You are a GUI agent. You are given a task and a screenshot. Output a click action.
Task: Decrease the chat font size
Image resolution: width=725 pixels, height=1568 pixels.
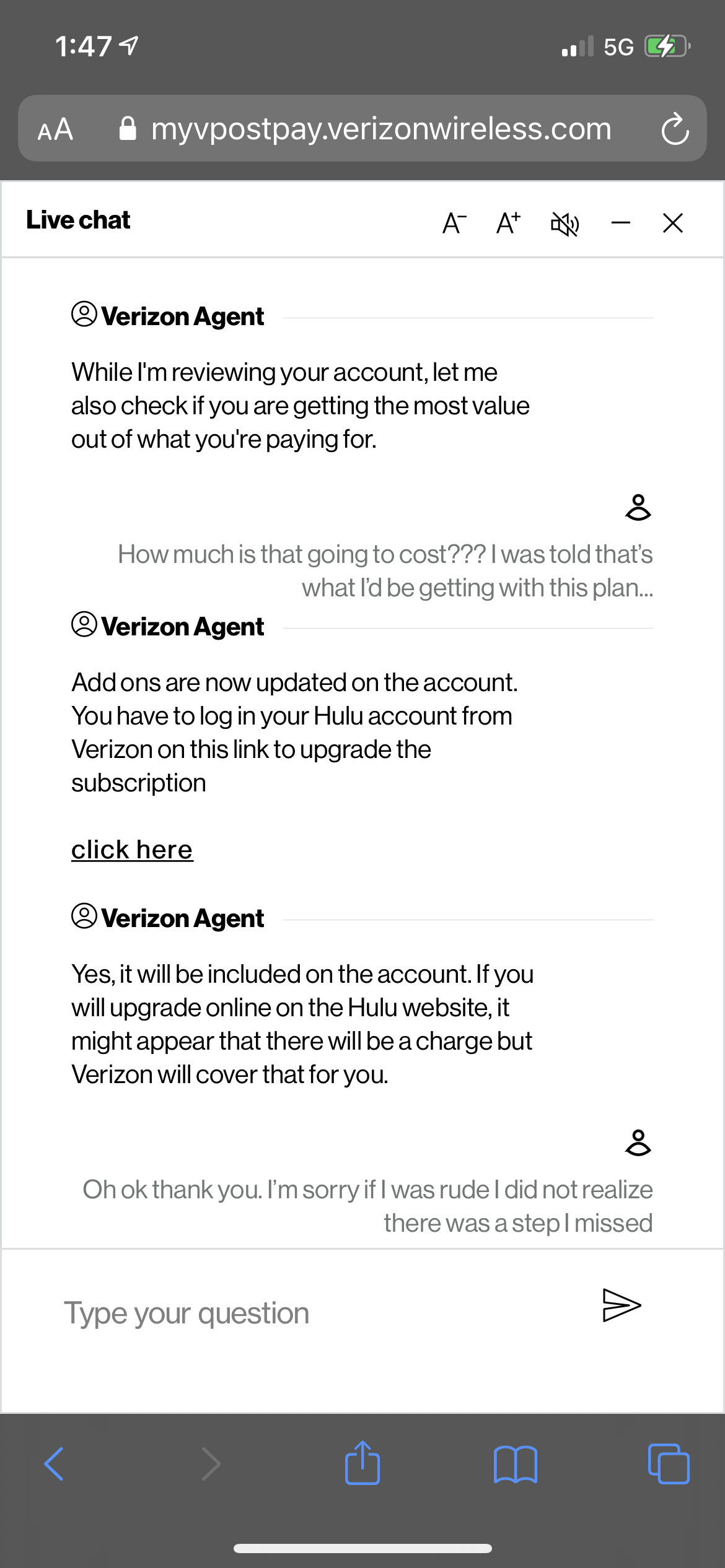pyautogui.click(x=454, y=223)
